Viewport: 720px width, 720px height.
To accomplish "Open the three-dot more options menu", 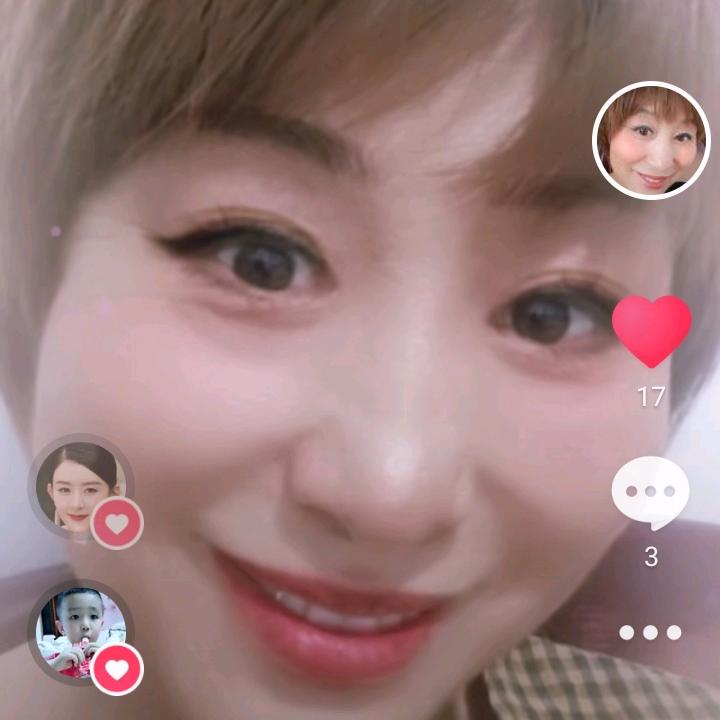I will tap(650, 632).
